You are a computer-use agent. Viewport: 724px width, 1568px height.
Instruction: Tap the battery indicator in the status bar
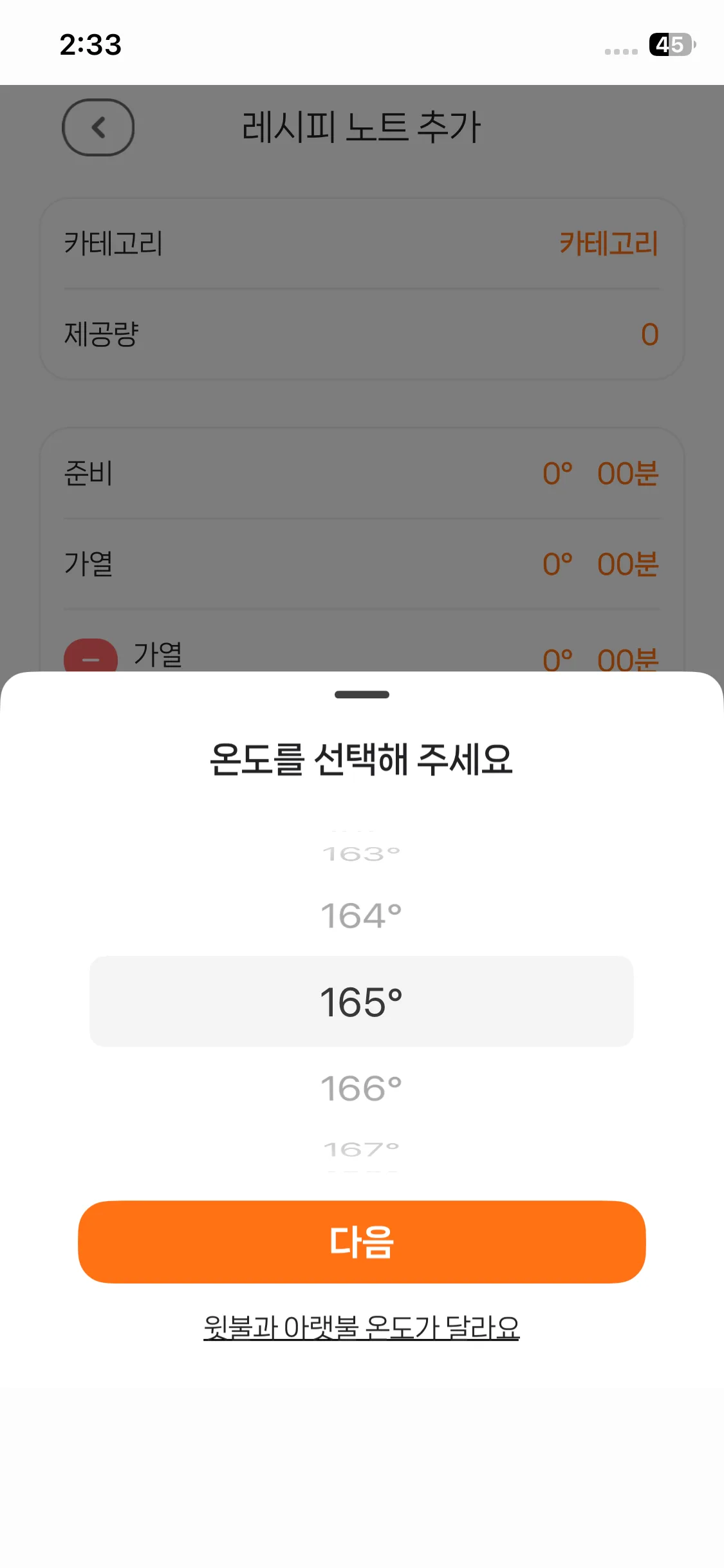point(671,45)
